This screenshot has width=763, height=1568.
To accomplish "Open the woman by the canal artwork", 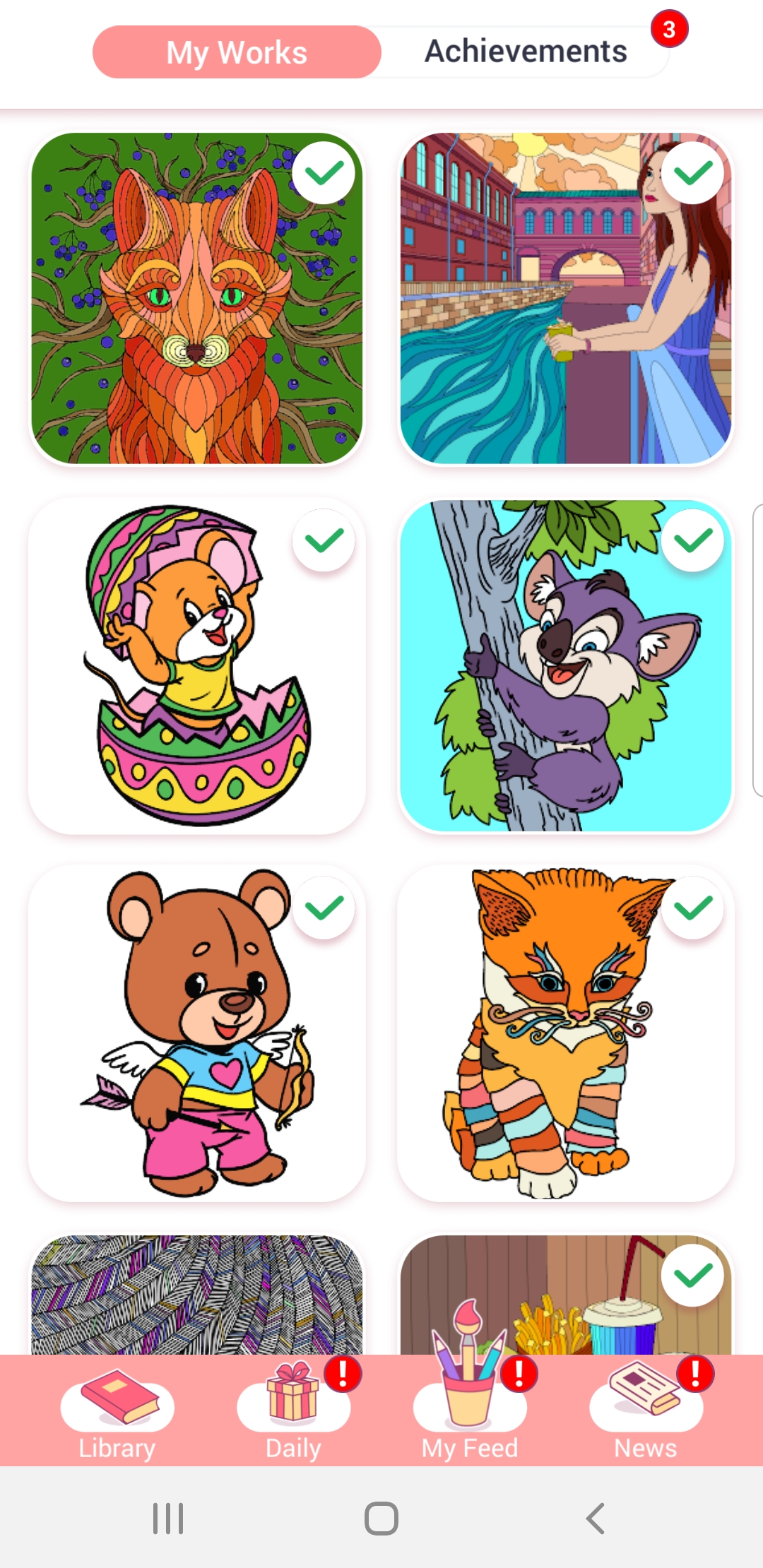I will pos(566,298).
